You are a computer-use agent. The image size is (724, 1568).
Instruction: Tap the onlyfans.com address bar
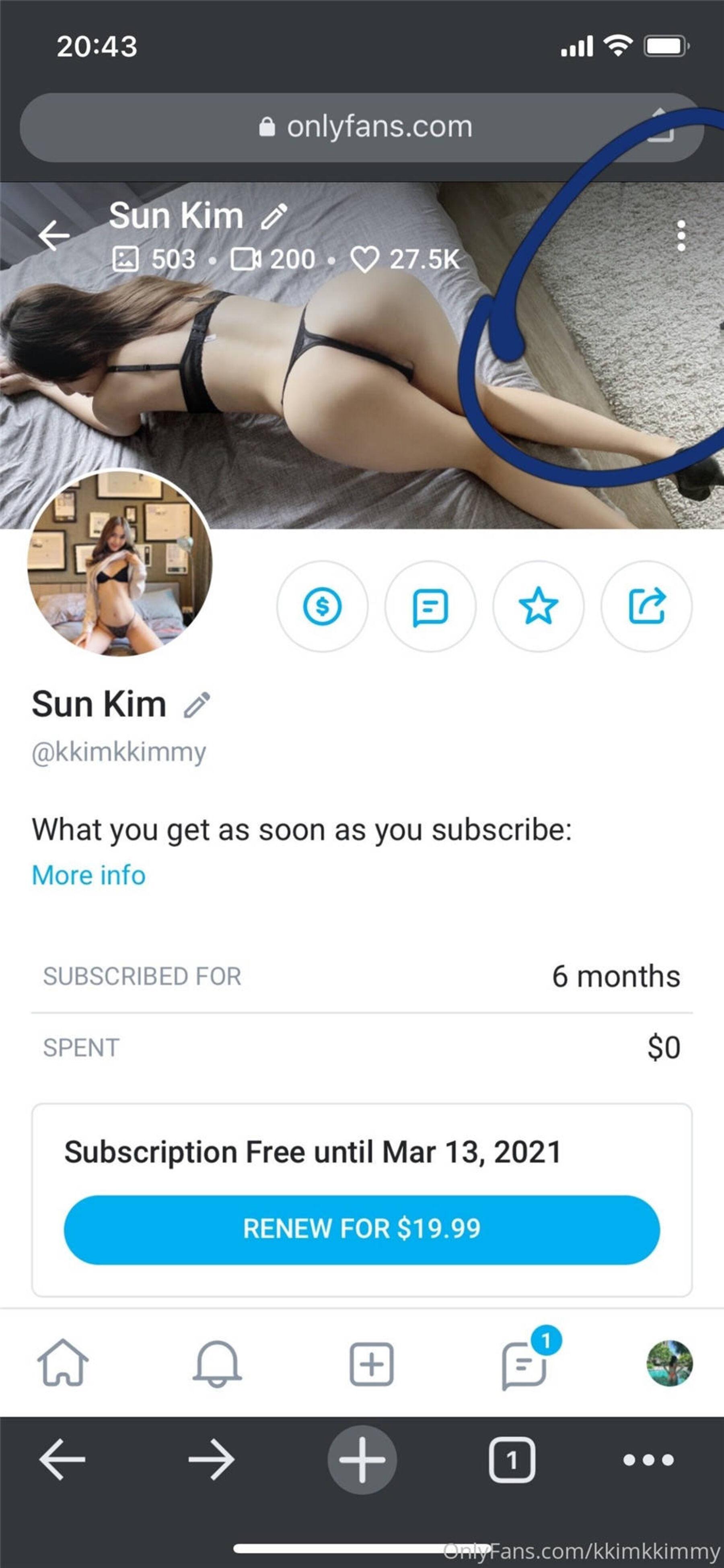(x=362, y=127)
